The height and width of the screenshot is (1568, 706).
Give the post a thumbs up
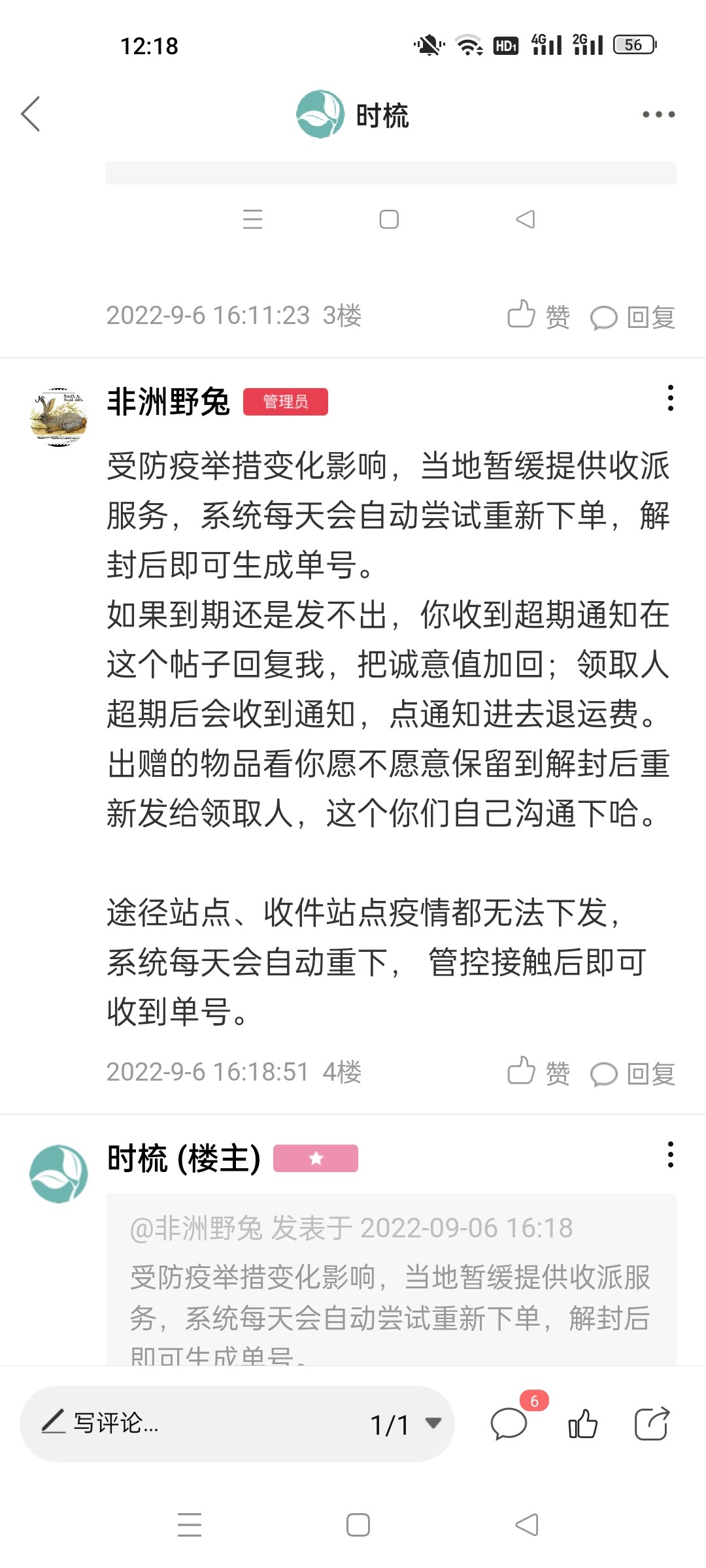(x=582, y=1424)
